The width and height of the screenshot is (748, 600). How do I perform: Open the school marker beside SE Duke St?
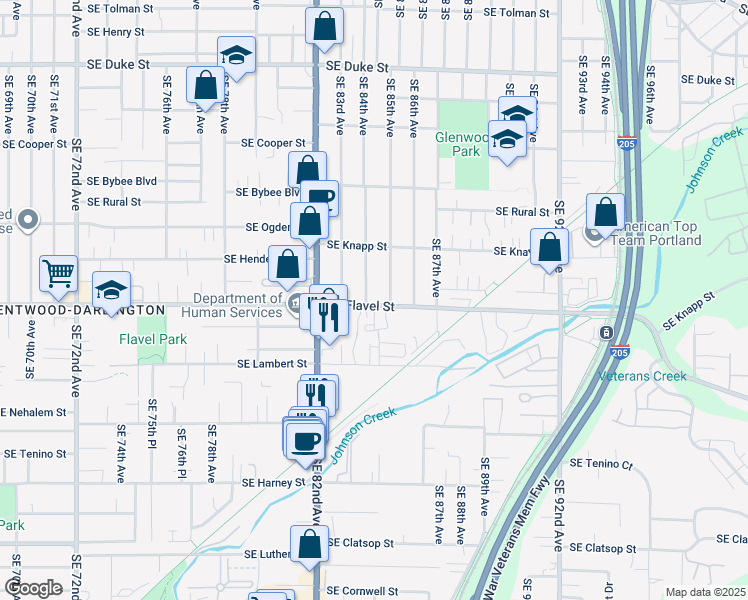coord(236,55)
